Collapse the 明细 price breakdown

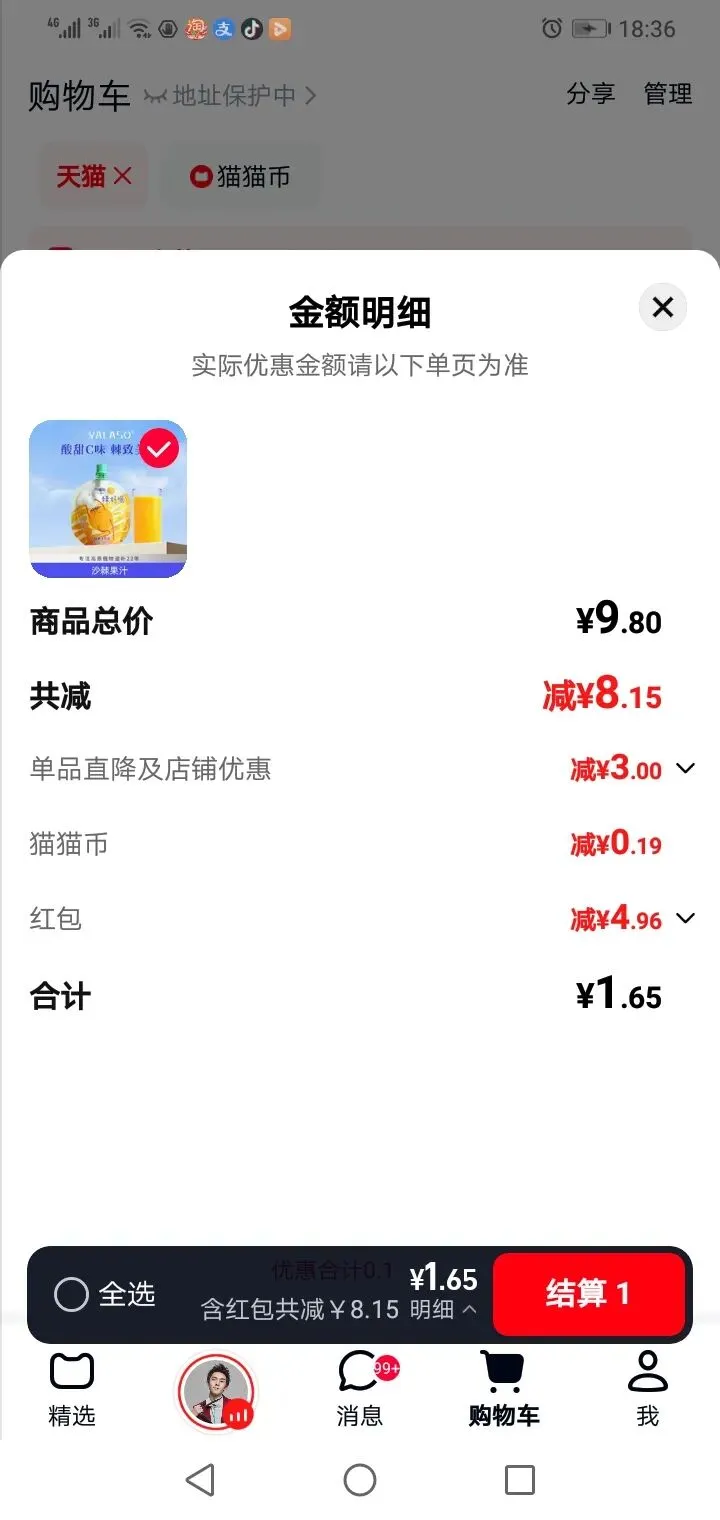click(443, 1309)
